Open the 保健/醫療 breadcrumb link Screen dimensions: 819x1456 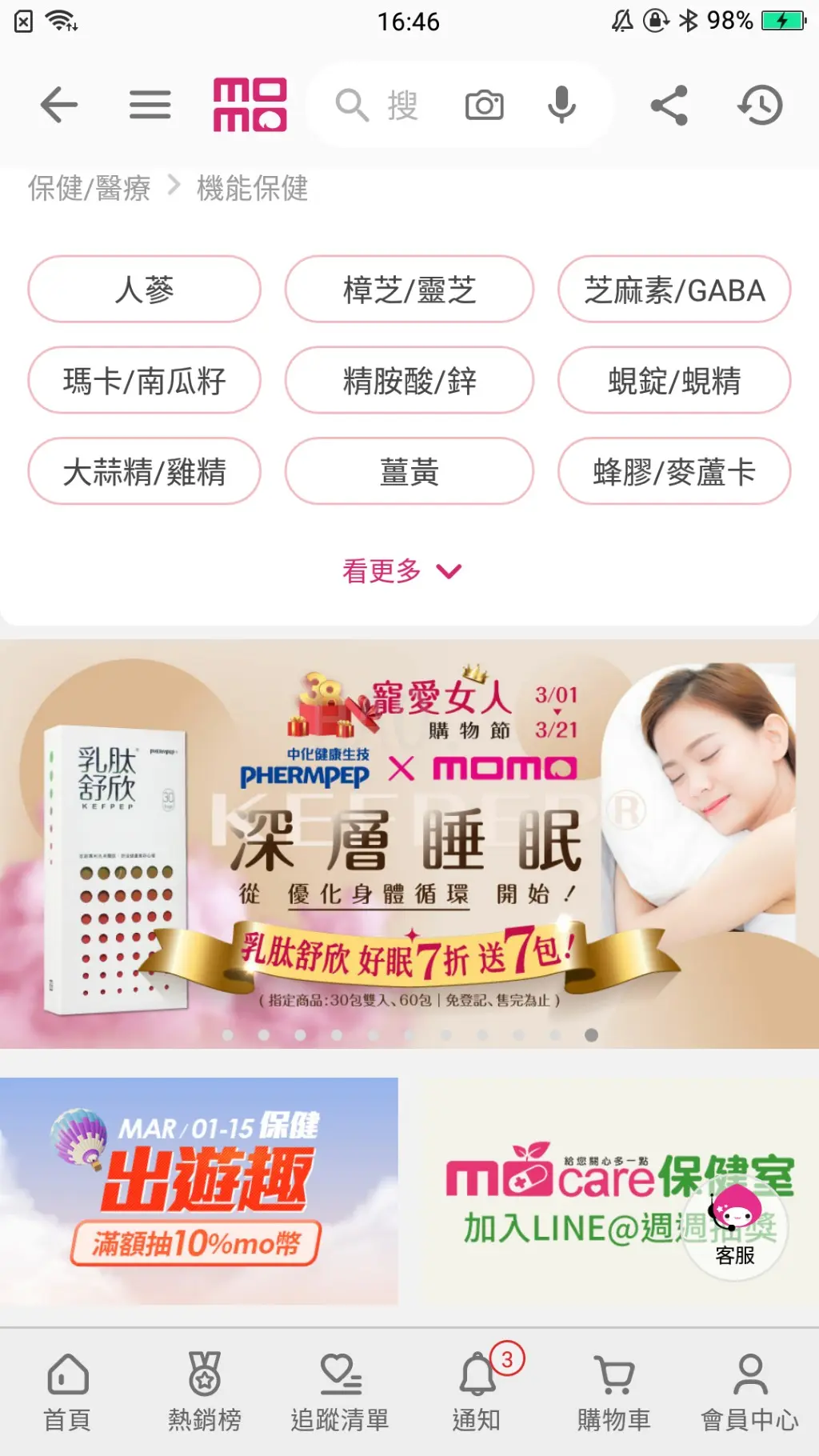pos(89,189)
